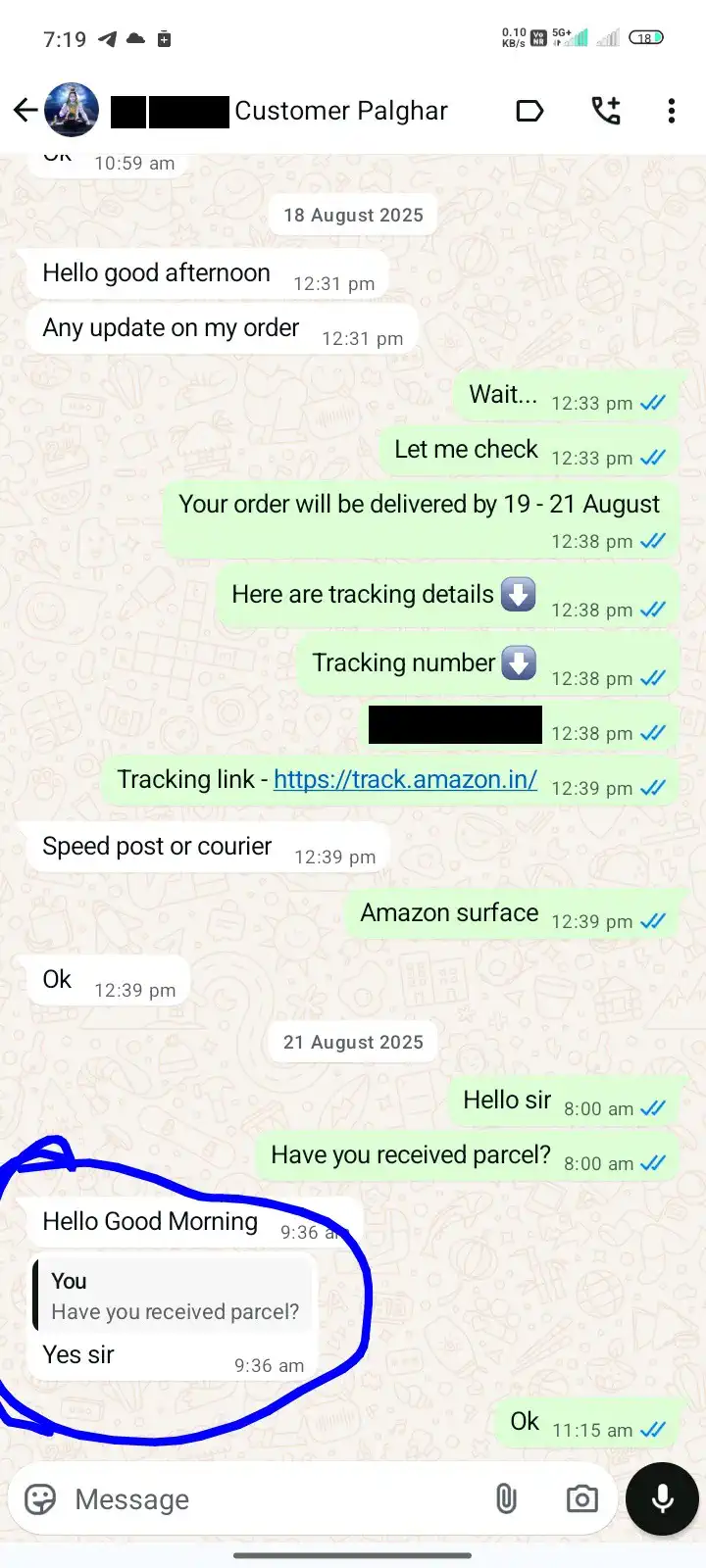Open the overflow menu

[x=672, y=111]
